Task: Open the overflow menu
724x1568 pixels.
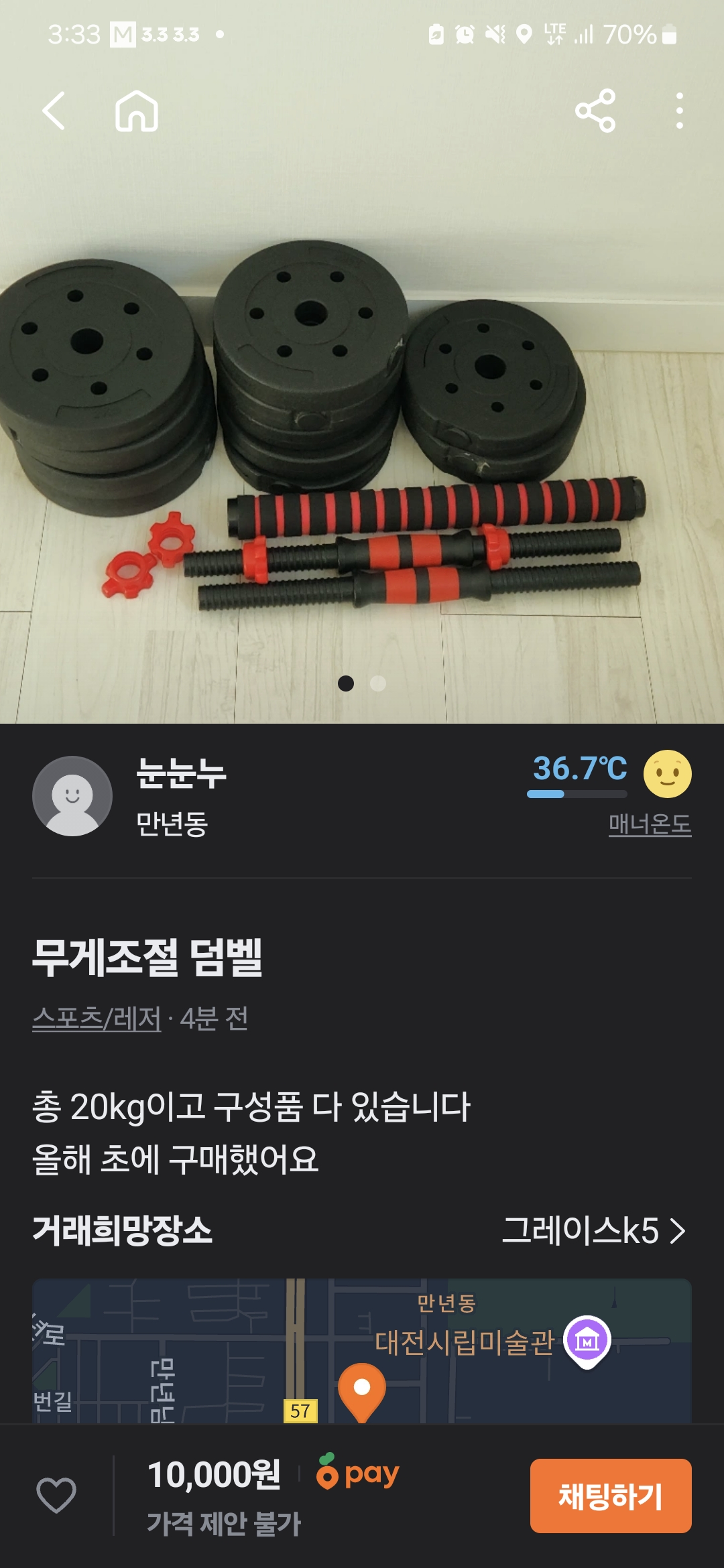Action: click(679, 111)
